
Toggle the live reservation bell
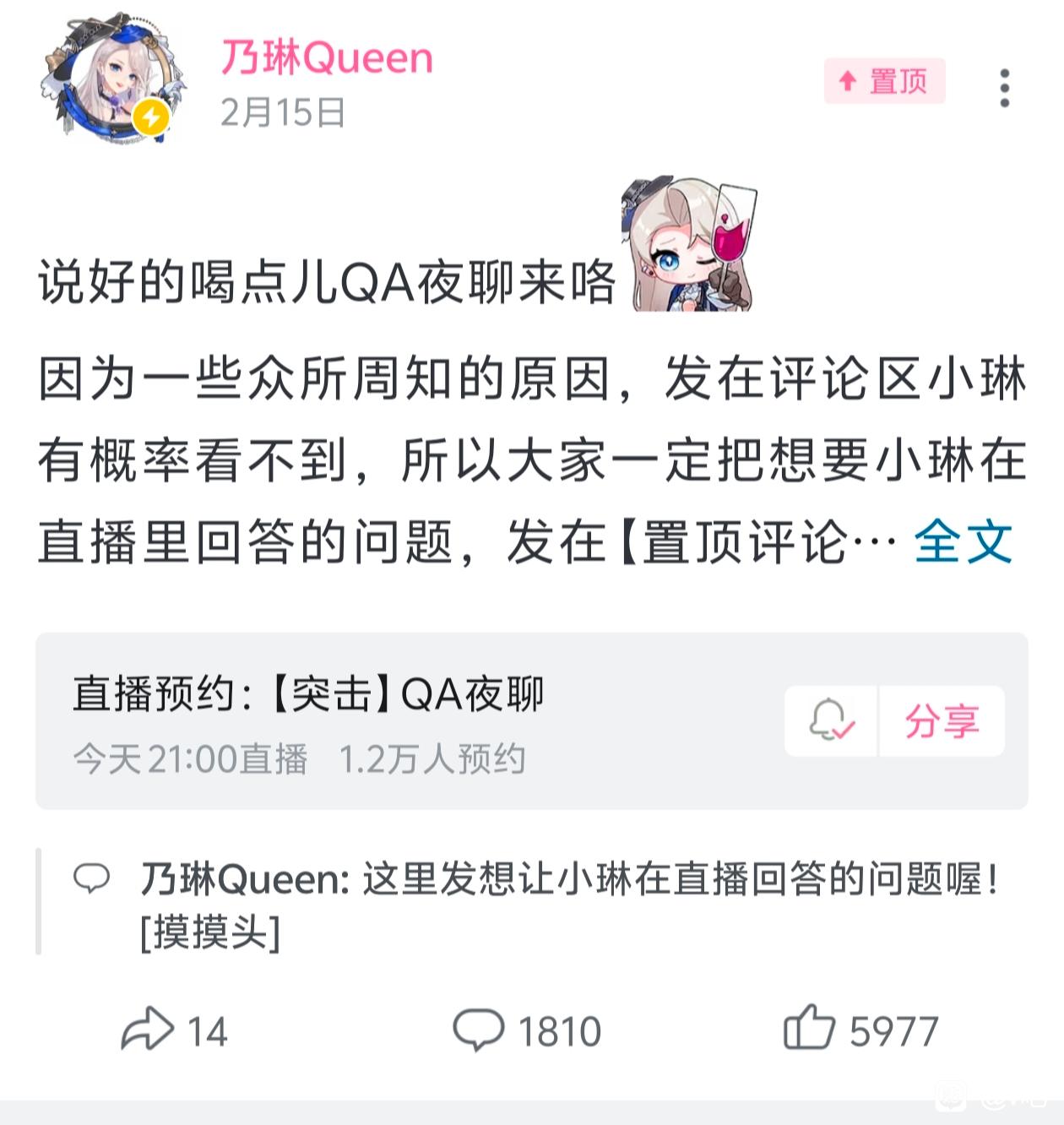tap(832, 720)
